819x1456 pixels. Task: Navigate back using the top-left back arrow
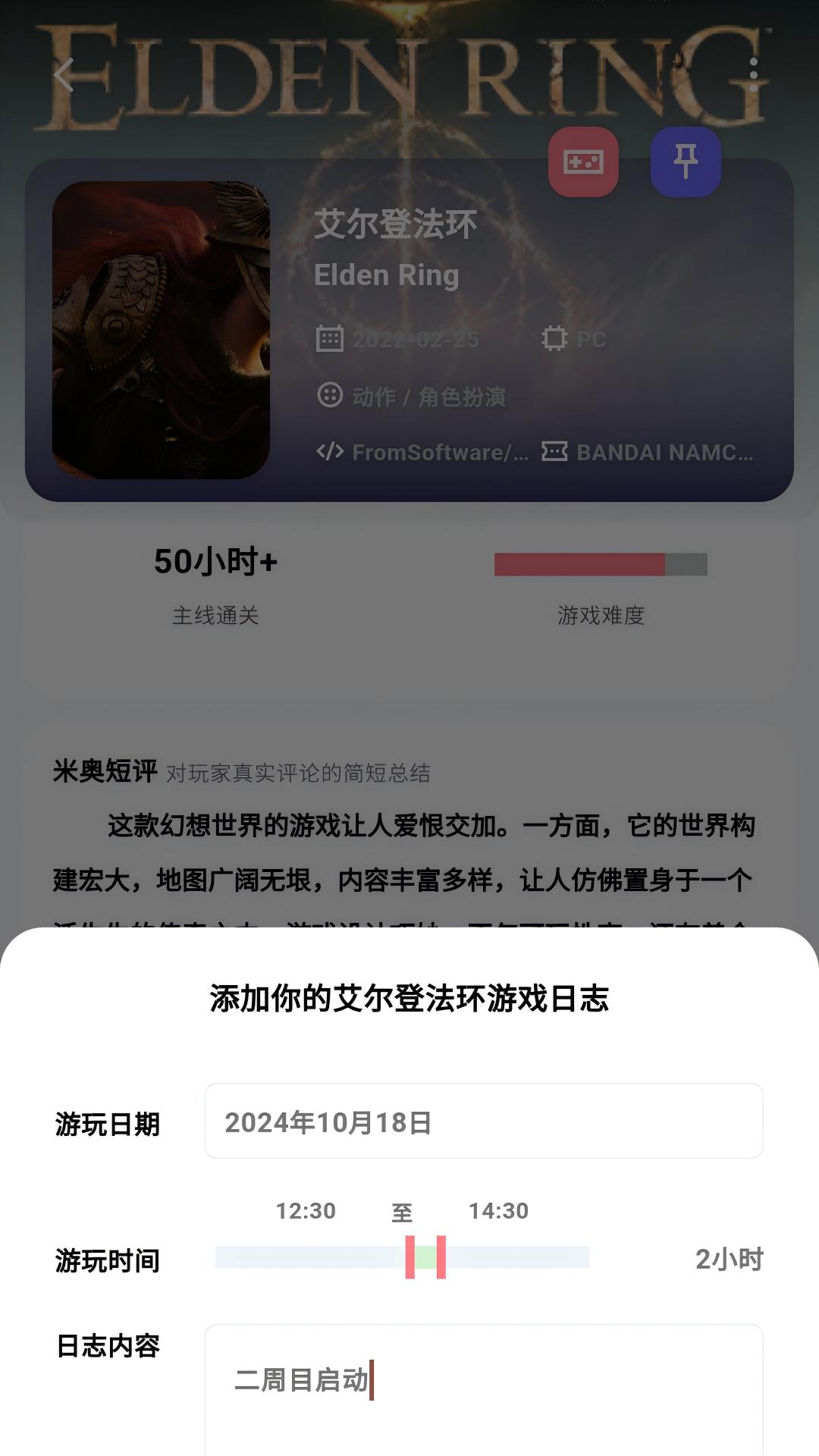[63, 76]
